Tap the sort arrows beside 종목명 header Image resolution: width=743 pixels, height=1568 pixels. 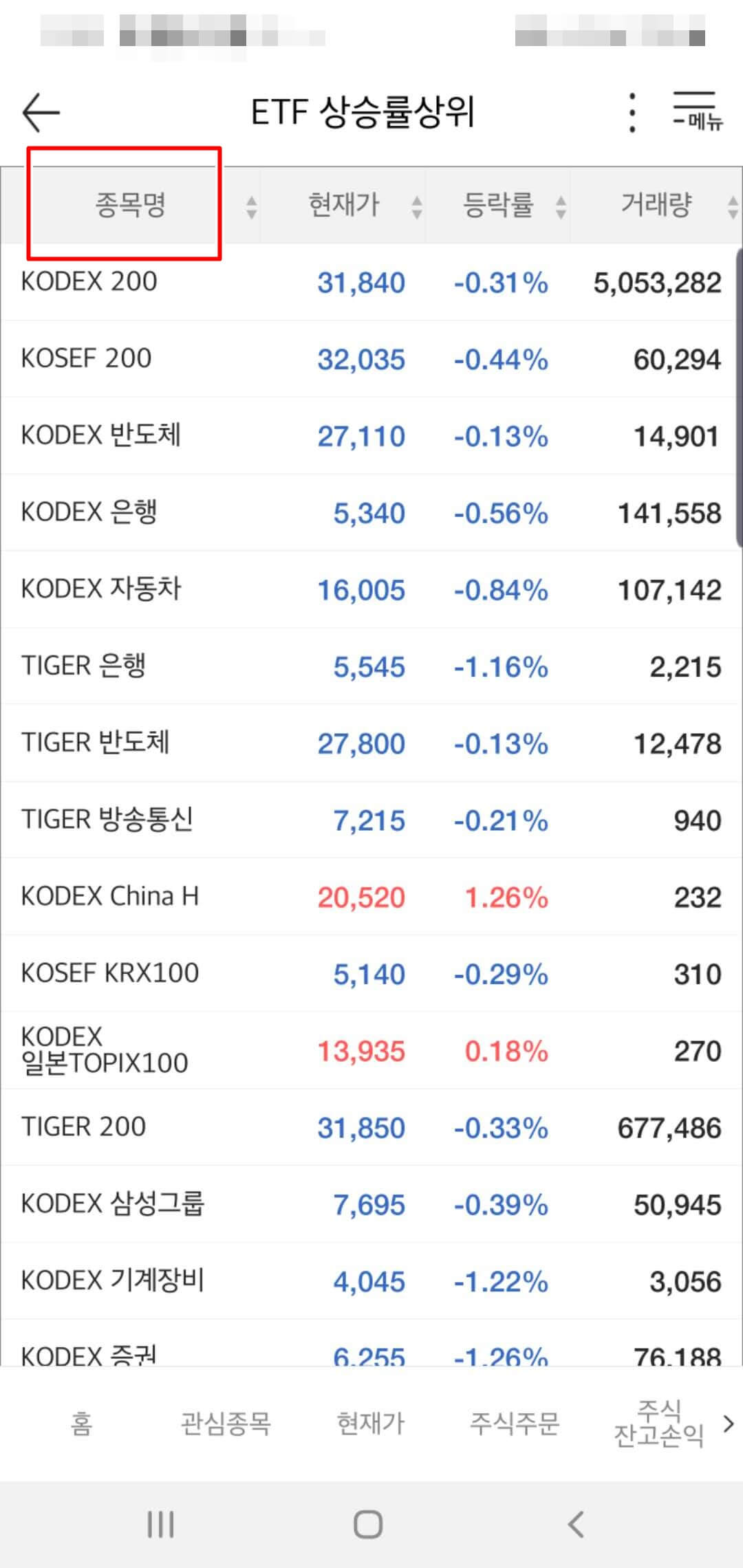(x=249, y=204)
